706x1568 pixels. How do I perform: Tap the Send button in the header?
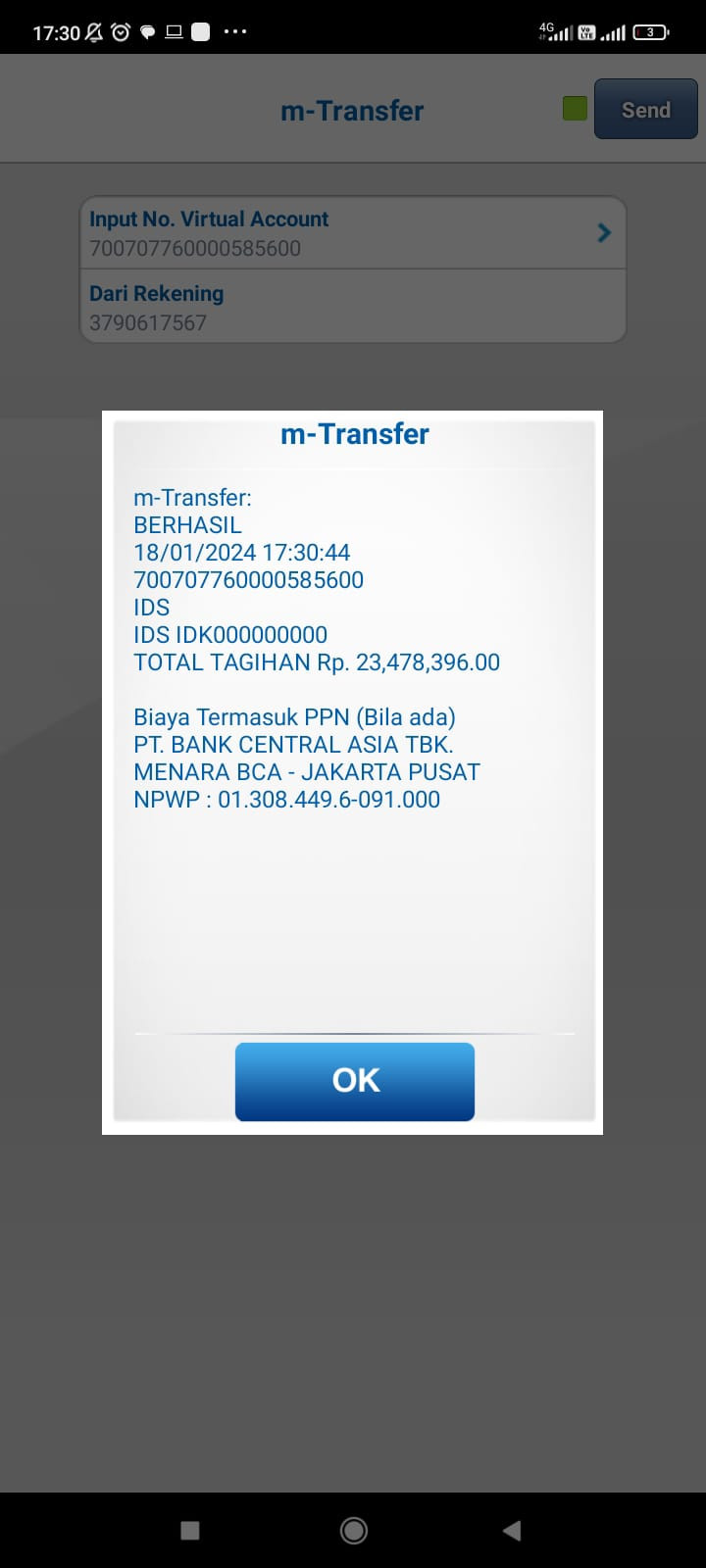[x=645, y=110]
